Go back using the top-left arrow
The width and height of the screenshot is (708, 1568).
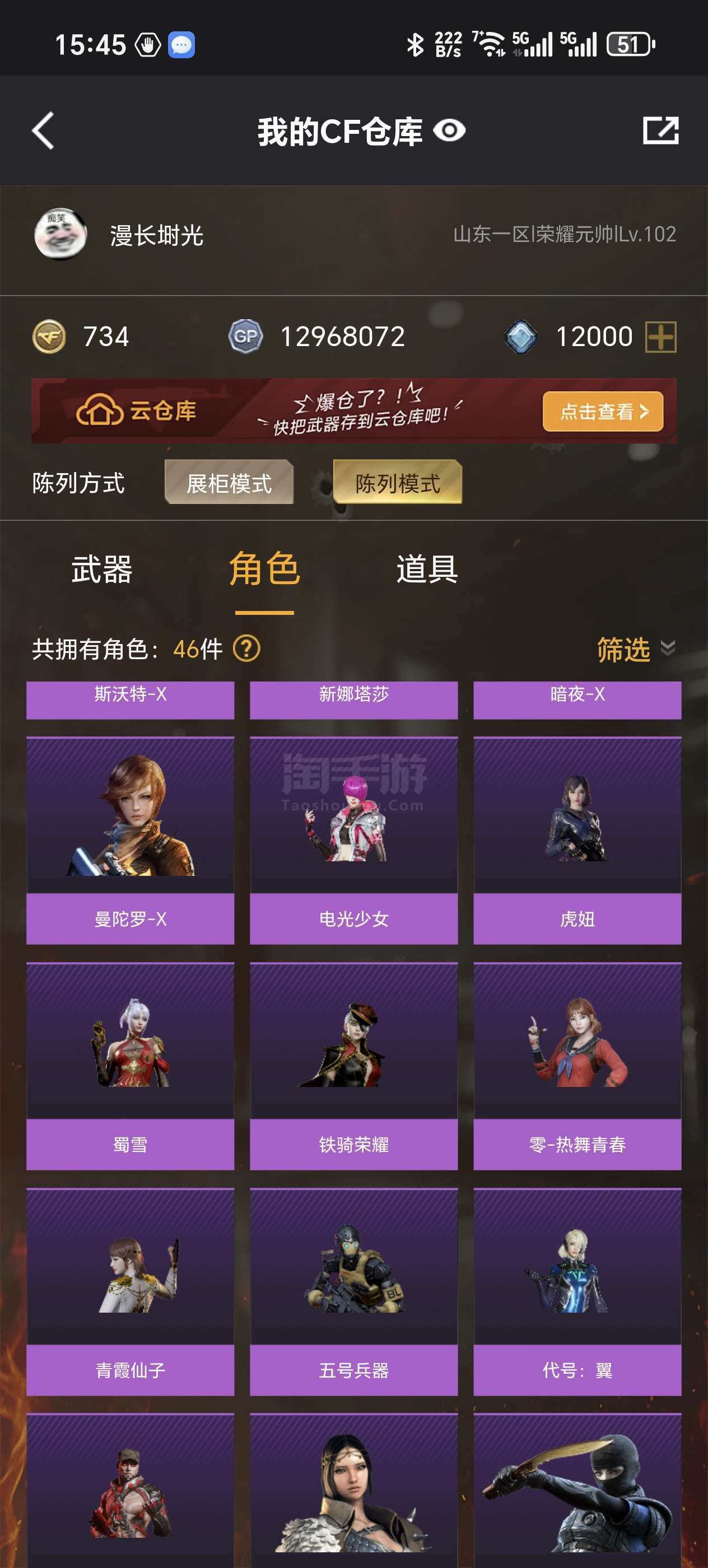click(x=43, y=130)
